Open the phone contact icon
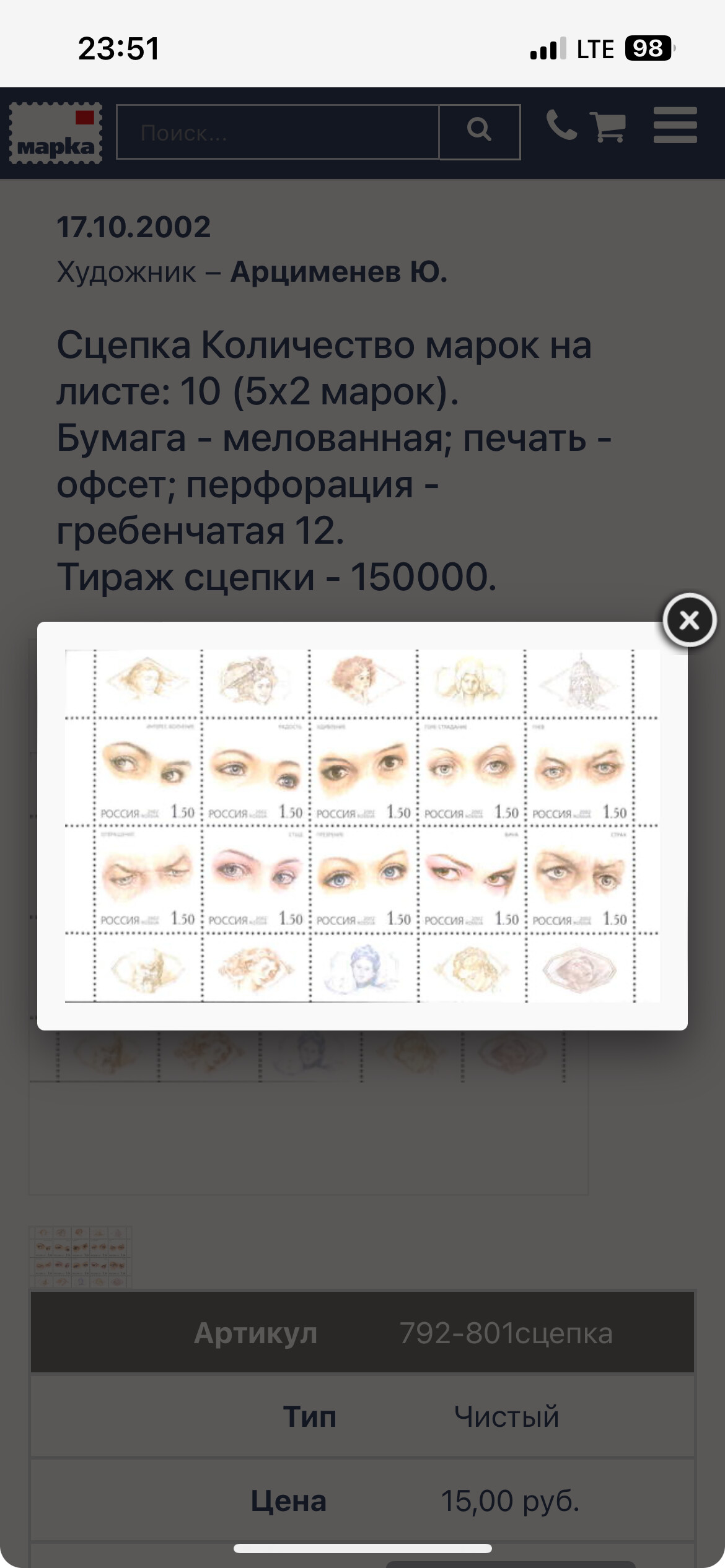The width and height of the screenshot is (725, 1568). (561, 125)
